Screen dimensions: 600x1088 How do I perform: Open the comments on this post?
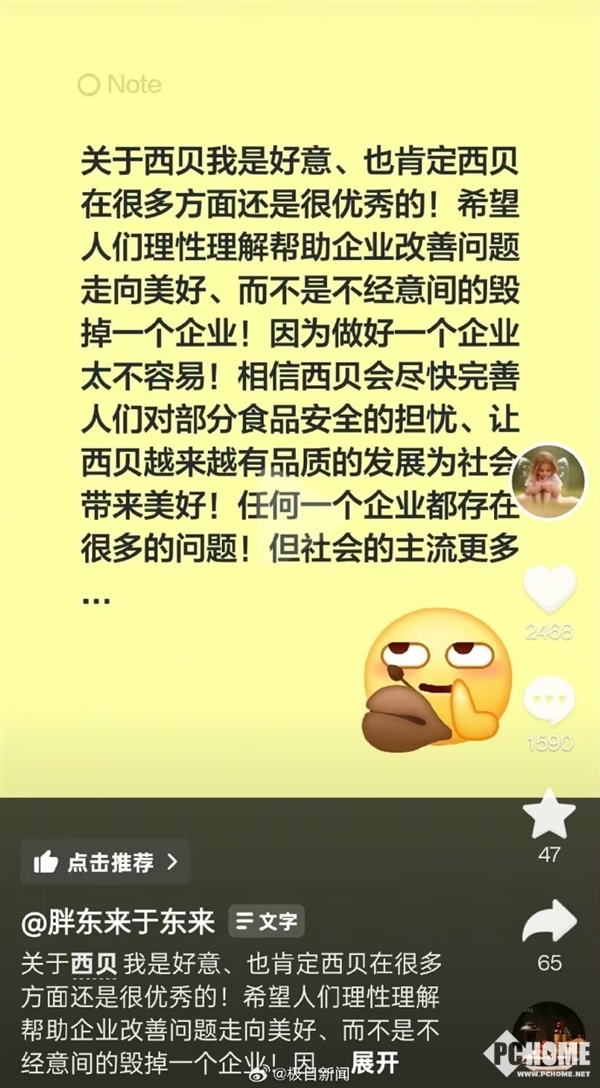point(549,699)
